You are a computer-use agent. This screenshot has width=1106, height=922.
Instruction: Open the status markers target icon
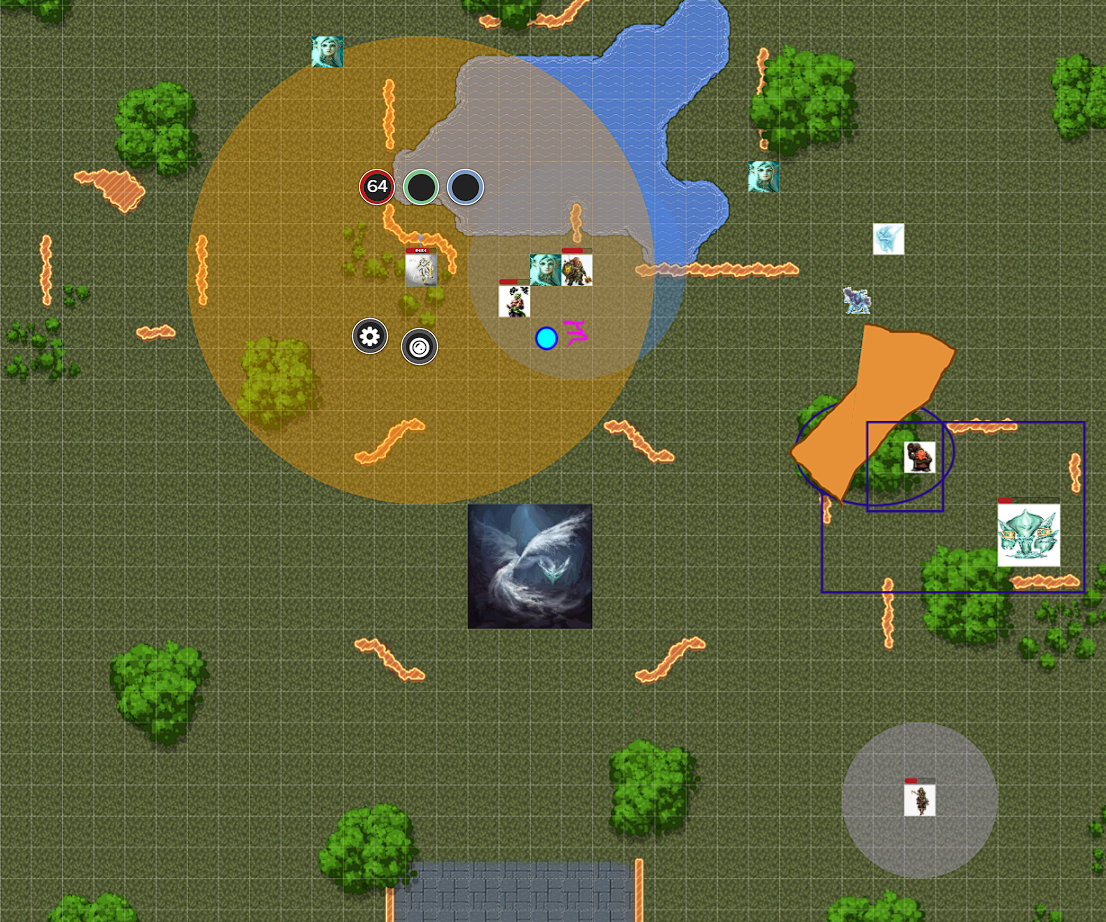click(420, 347)
